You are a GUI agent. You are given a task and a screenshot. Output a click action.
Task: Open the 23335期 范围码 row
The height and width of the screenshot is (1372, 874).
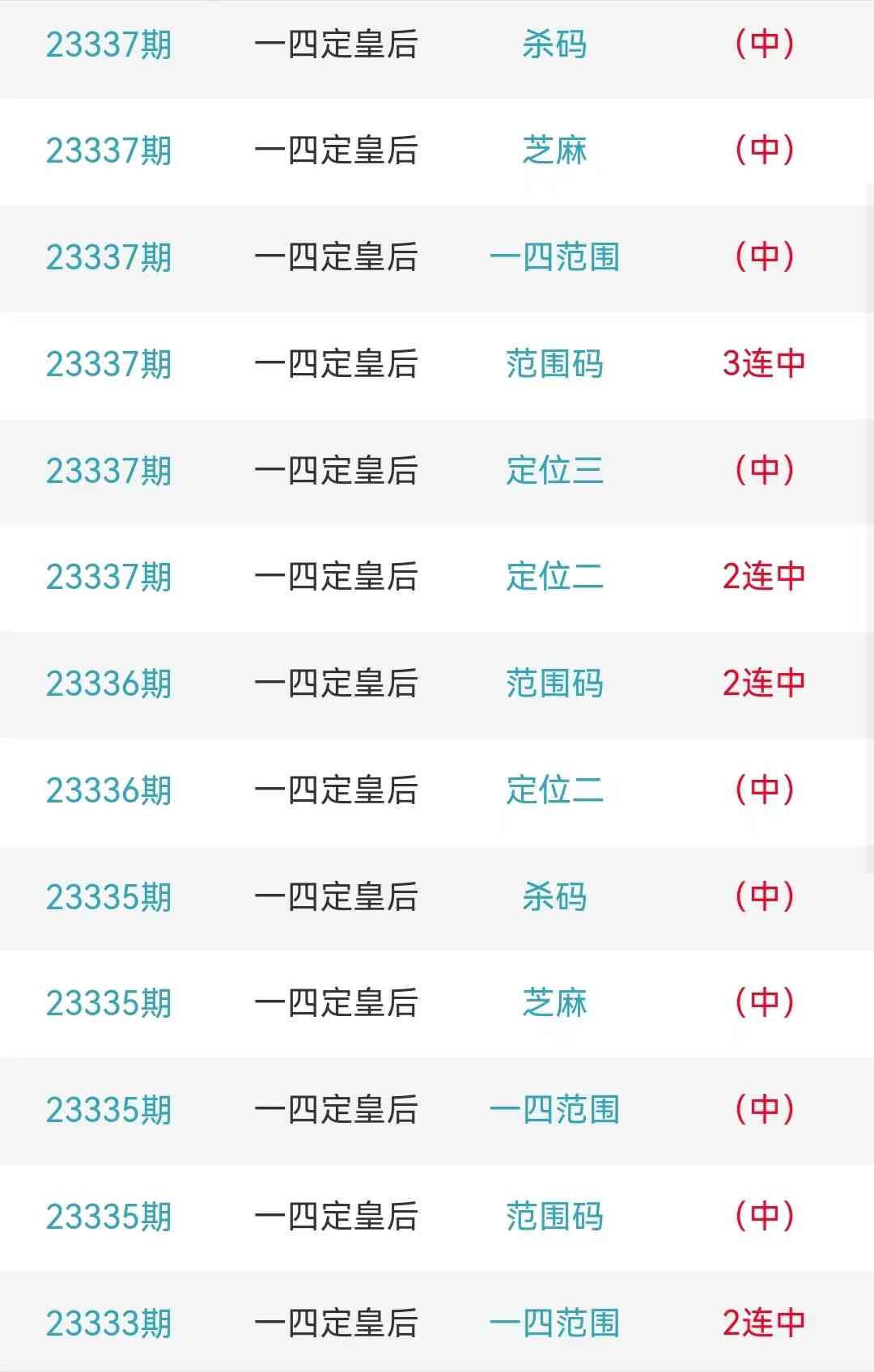[x=437, y=1217]
